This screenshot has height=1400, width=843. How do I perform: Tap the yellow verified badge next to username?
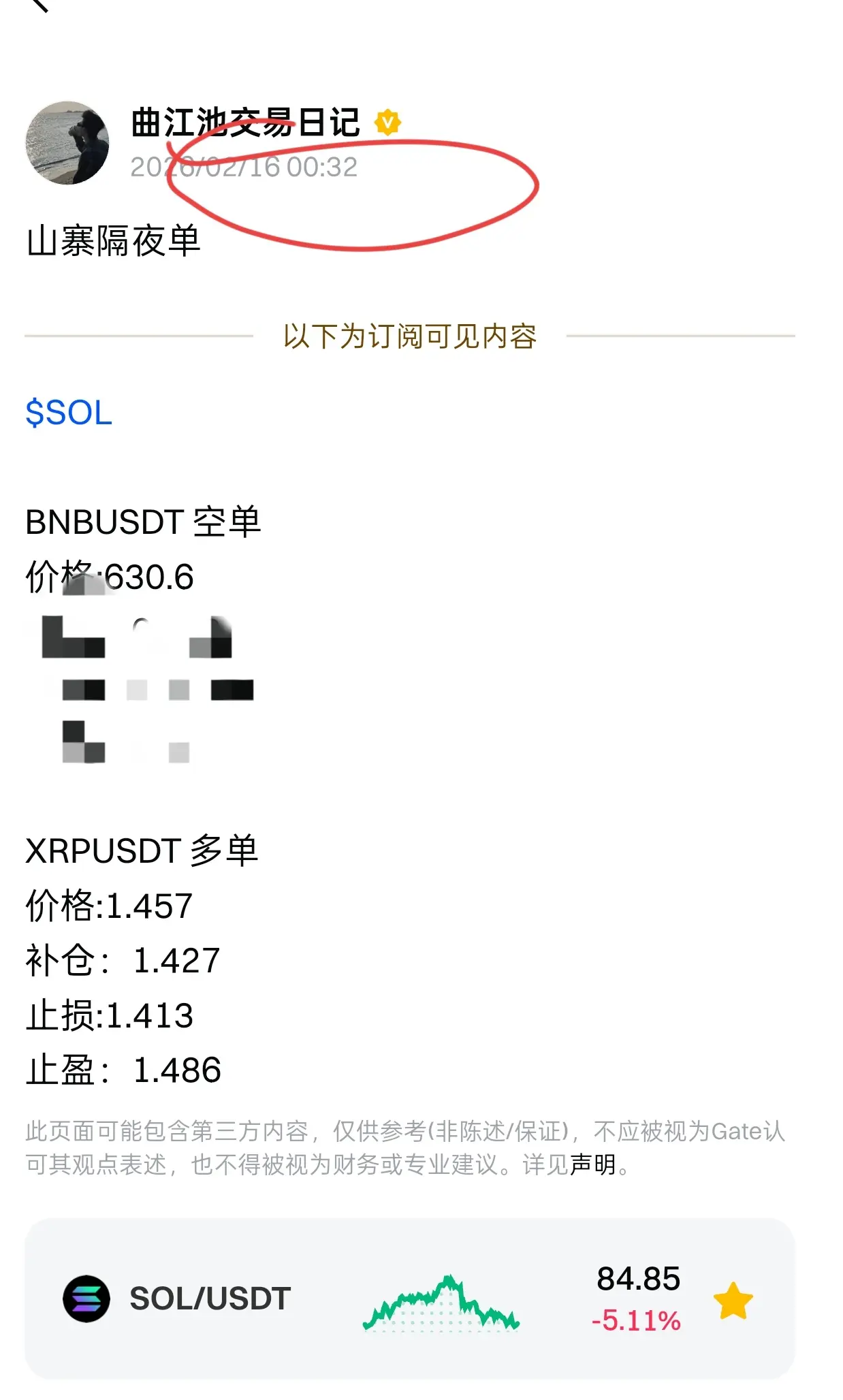click(x=387, y=121)
